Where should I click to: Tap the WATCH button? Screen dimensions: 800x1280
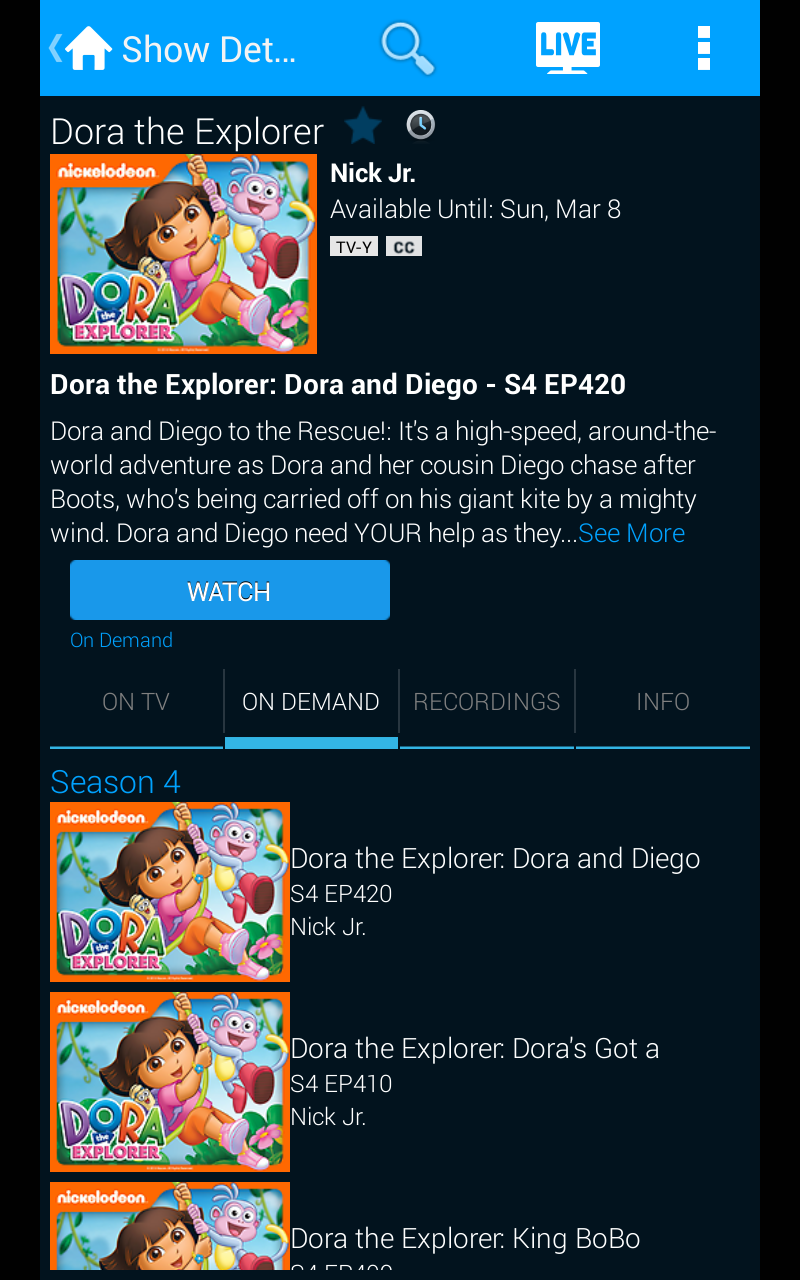tap(229, 591)
